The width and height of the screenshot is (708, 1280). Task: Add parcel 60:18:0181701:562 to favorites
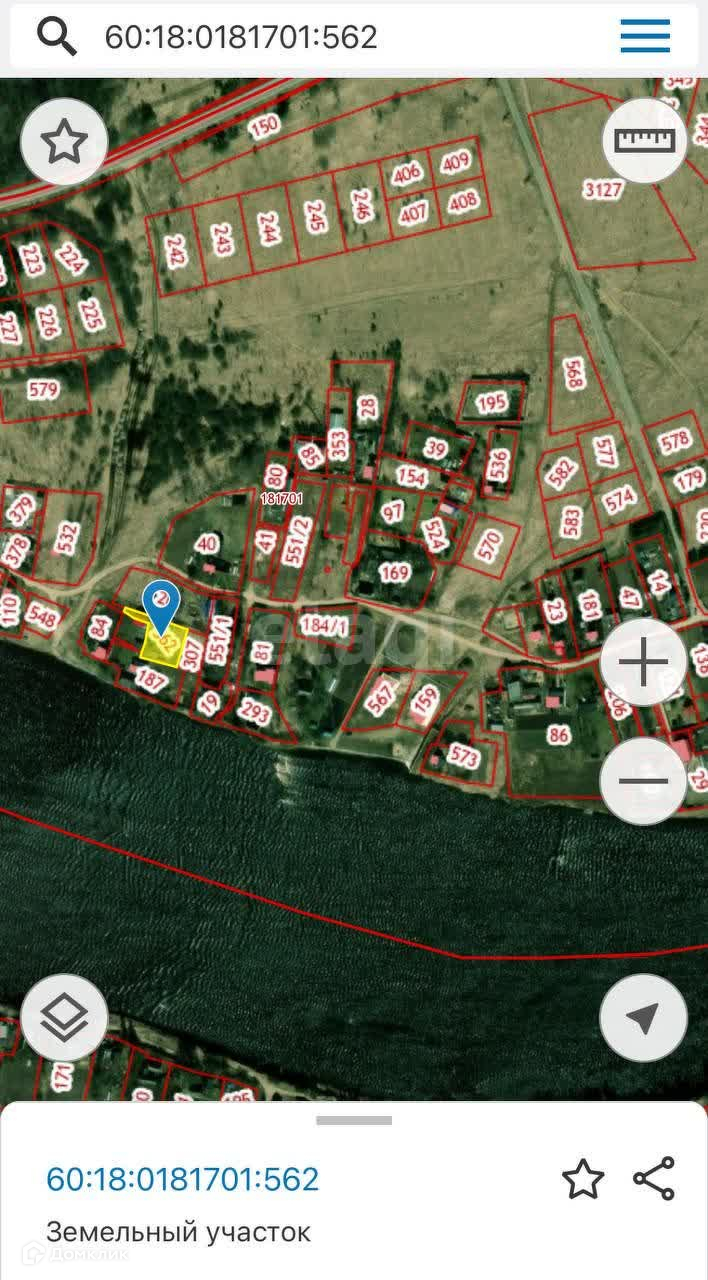[x=583, y=1179]
